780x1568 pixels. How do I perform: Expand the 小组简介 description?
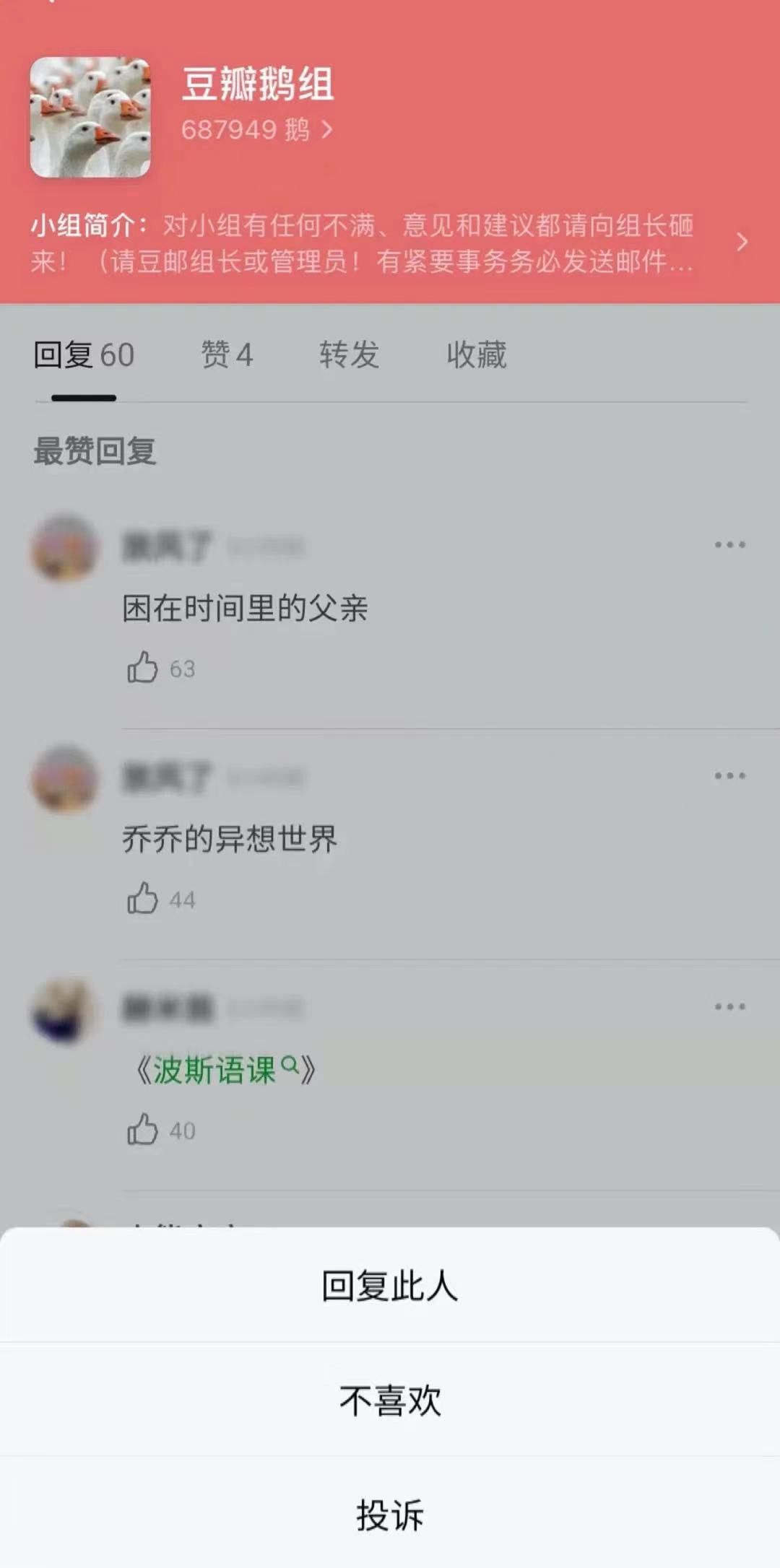click(x=741, y=243)
